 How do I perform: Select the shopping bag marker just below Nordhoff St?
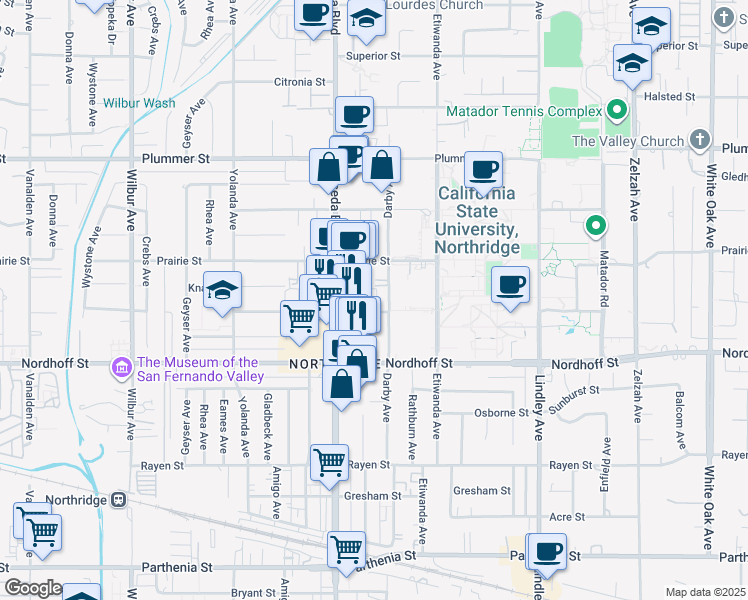342,388
